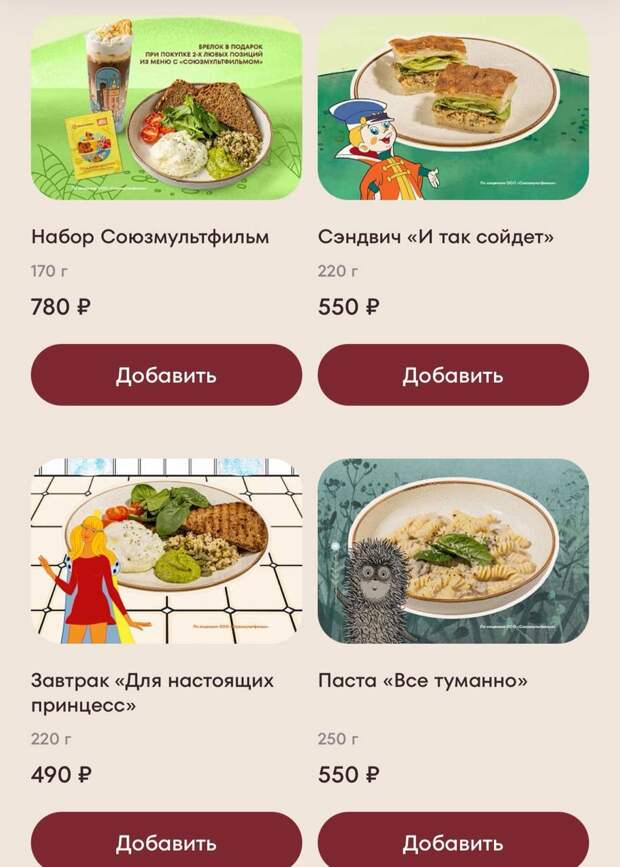The height and width of the screenshot is (867, 620).
Task: Show Паста «Все туманно» dish details
Action: tap(453, 551)
